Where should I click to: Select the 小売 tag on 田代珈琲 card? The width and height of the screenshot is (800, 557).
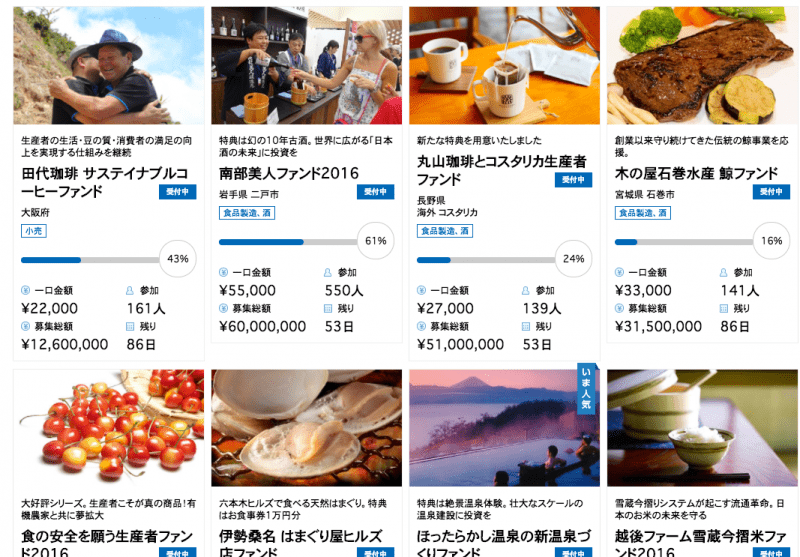coord(33,231)
